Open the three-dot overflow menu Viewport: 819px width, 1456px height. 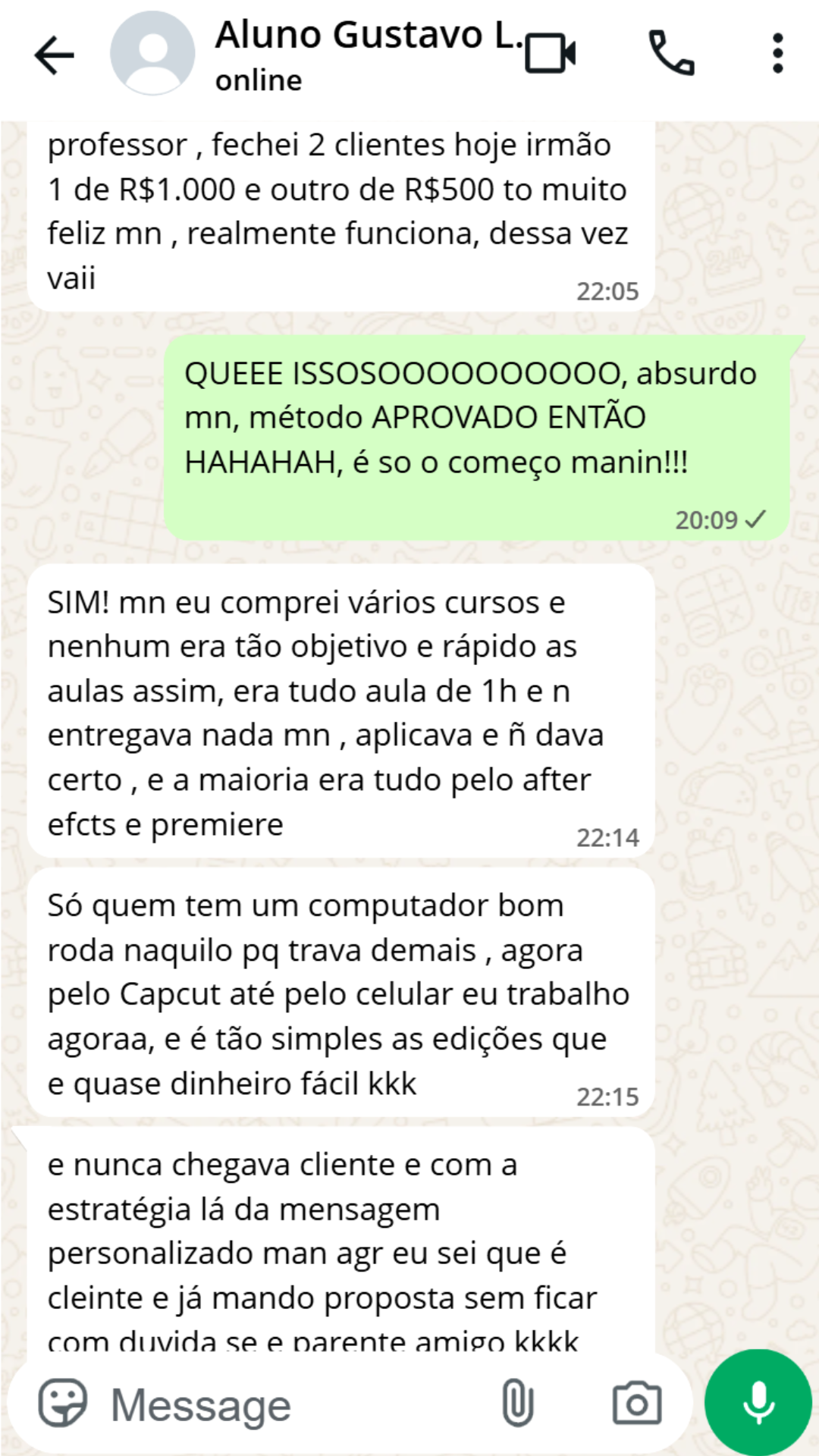tap(777, 53)
